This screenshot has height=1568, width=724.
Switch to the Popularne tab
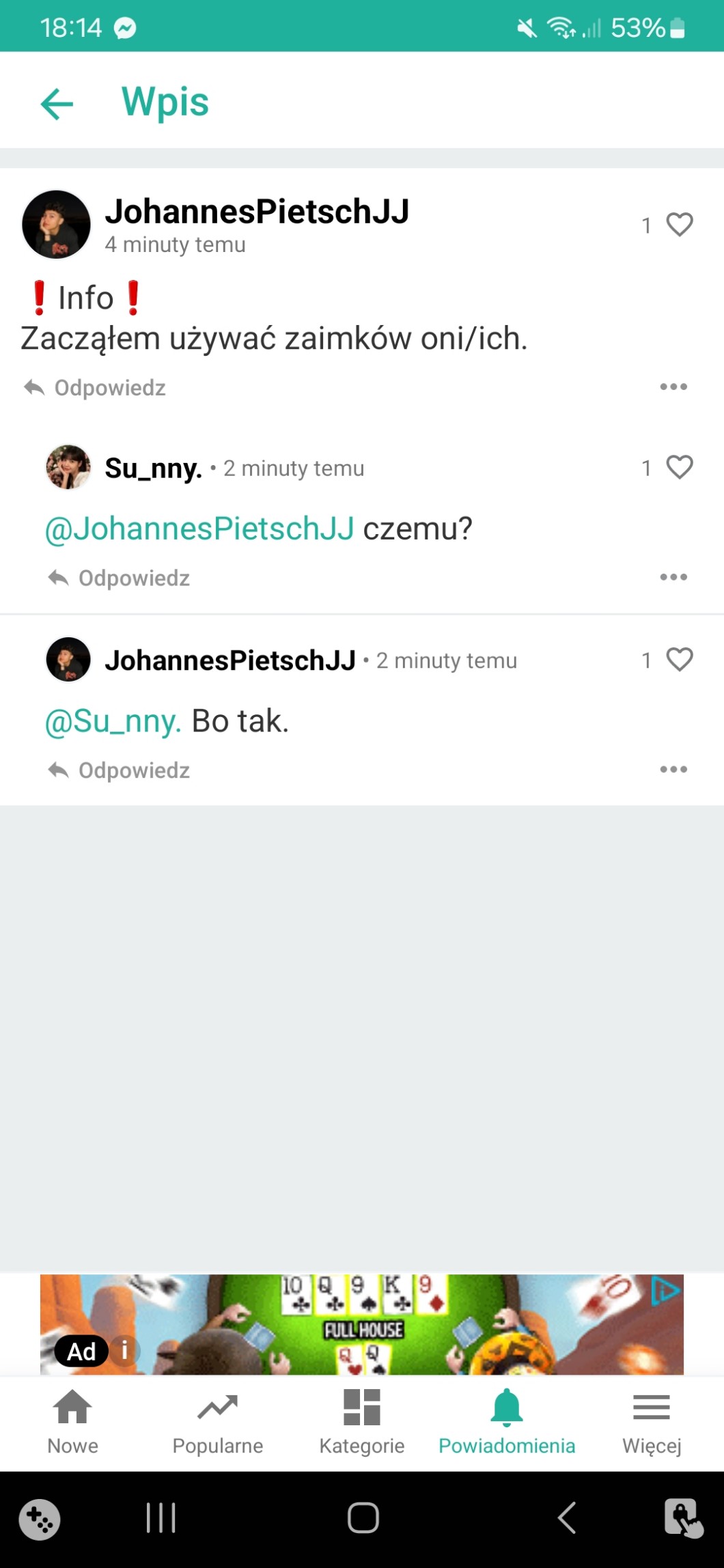coord(217,1422)
